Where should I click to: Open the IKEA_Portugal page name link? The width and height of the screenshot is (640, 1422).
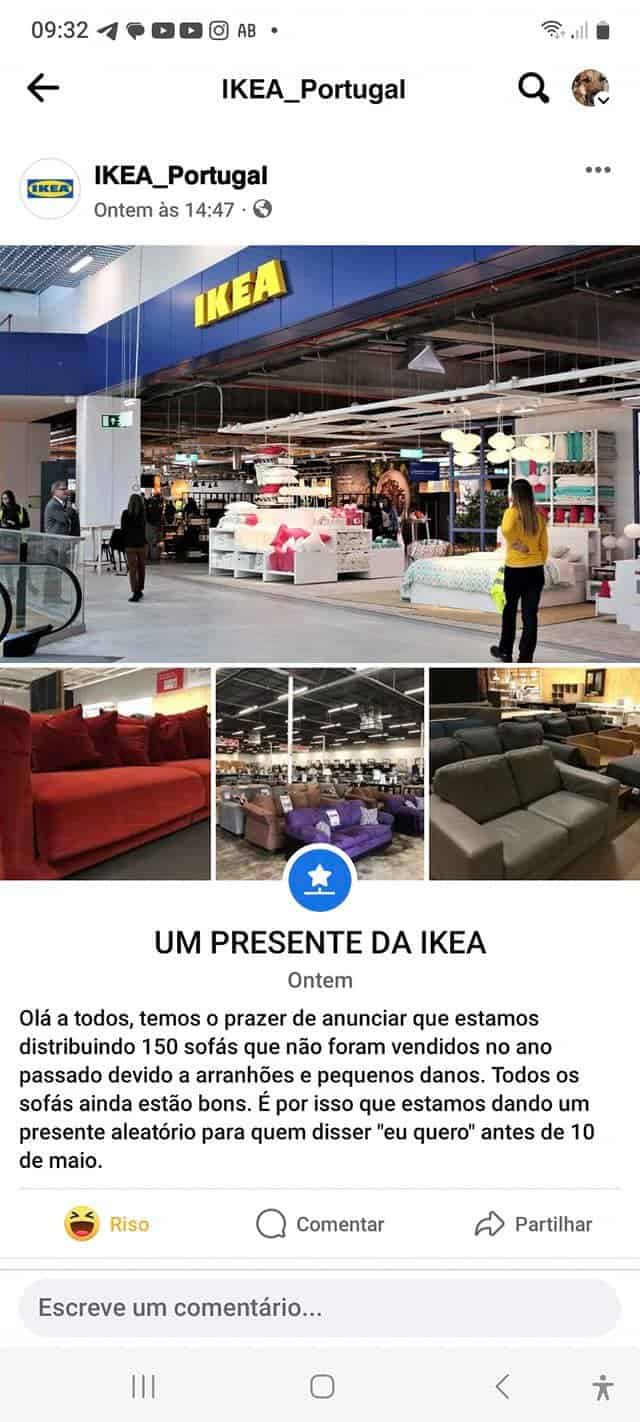tap(180, 176)
